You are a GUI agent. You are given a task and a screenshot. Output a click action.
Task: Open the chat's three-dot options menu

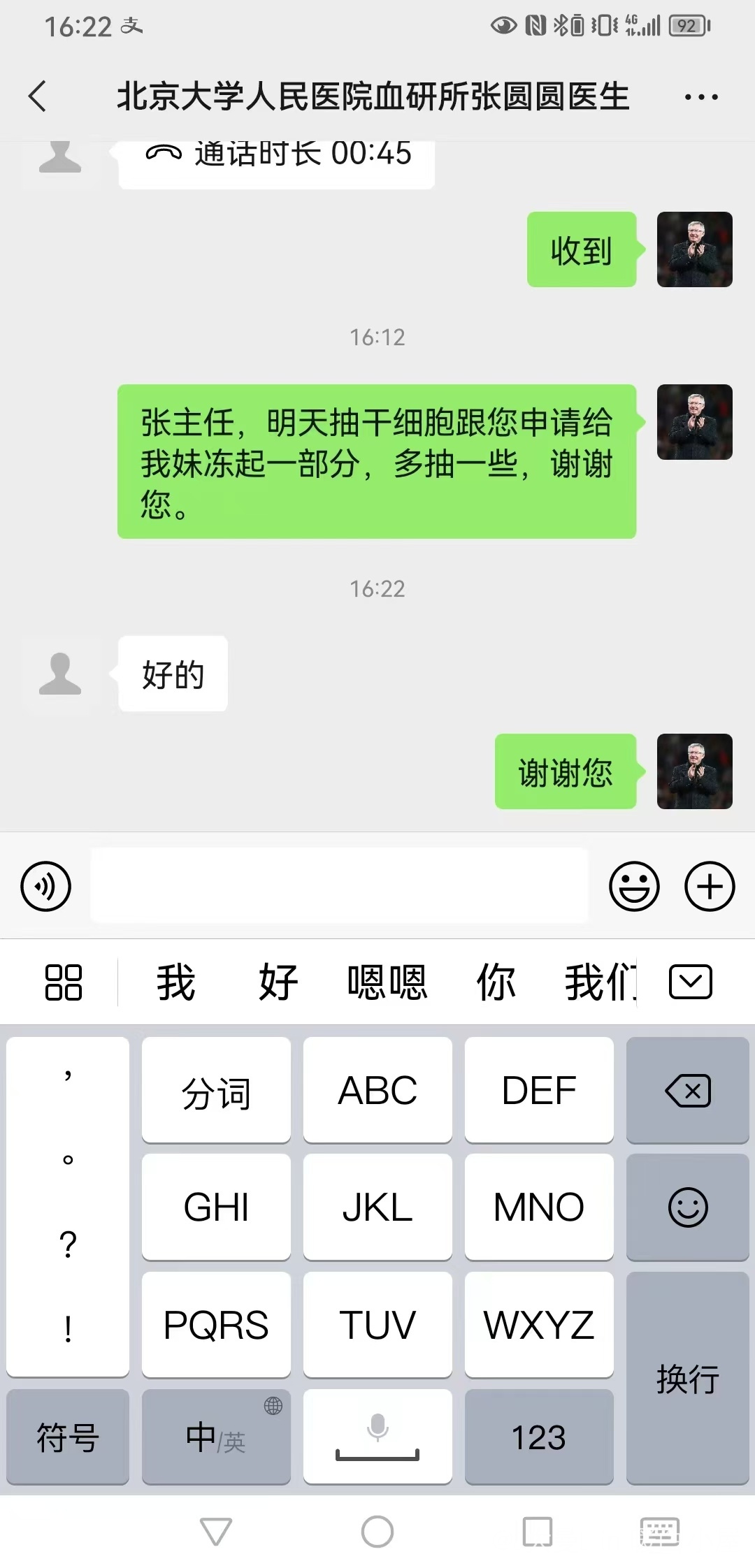tap(700, 96)
